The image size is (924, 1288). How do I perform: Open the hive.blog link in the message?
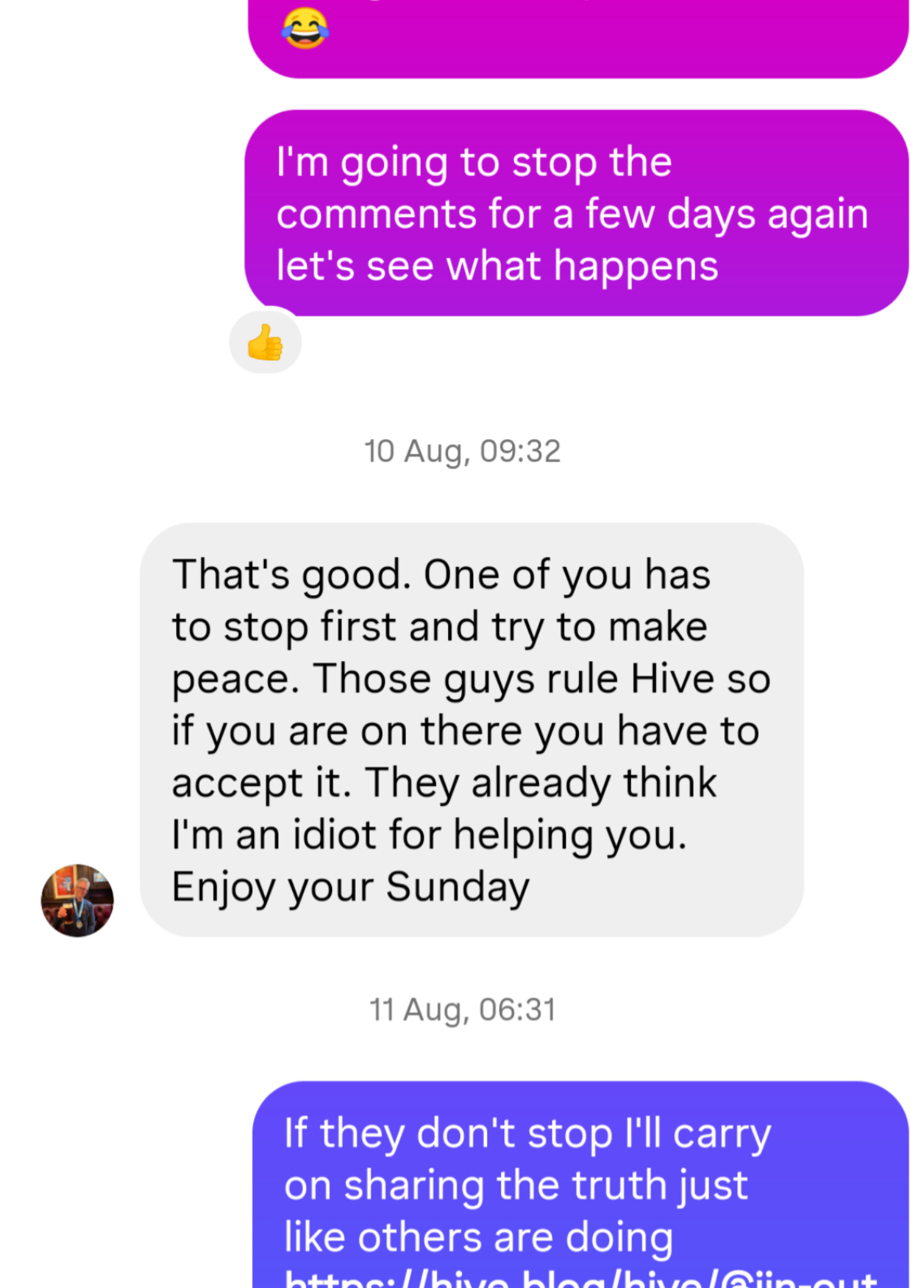[578, 1278]
